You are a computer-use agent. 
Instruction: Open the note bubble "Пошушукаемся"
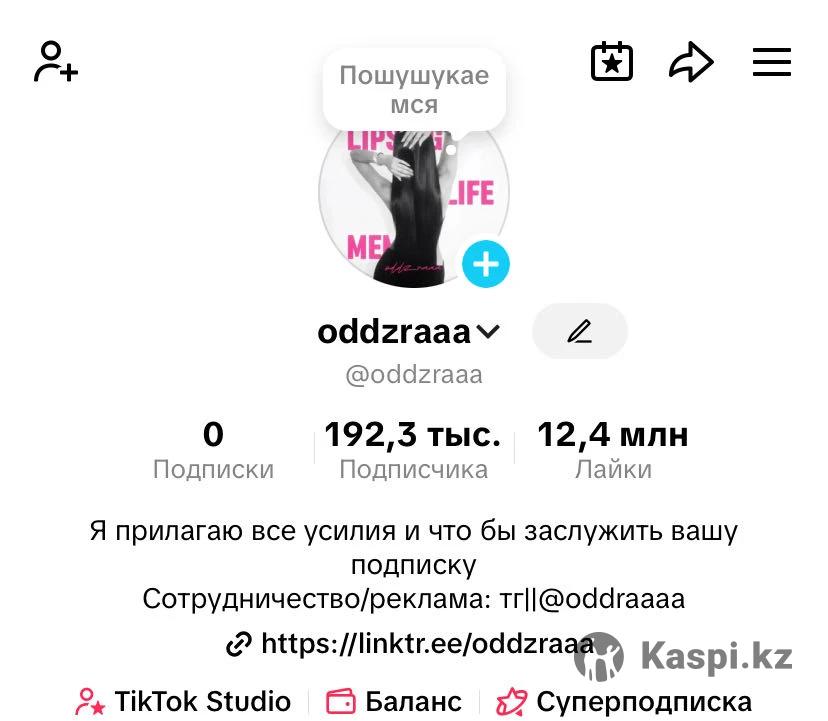(414, 90)
